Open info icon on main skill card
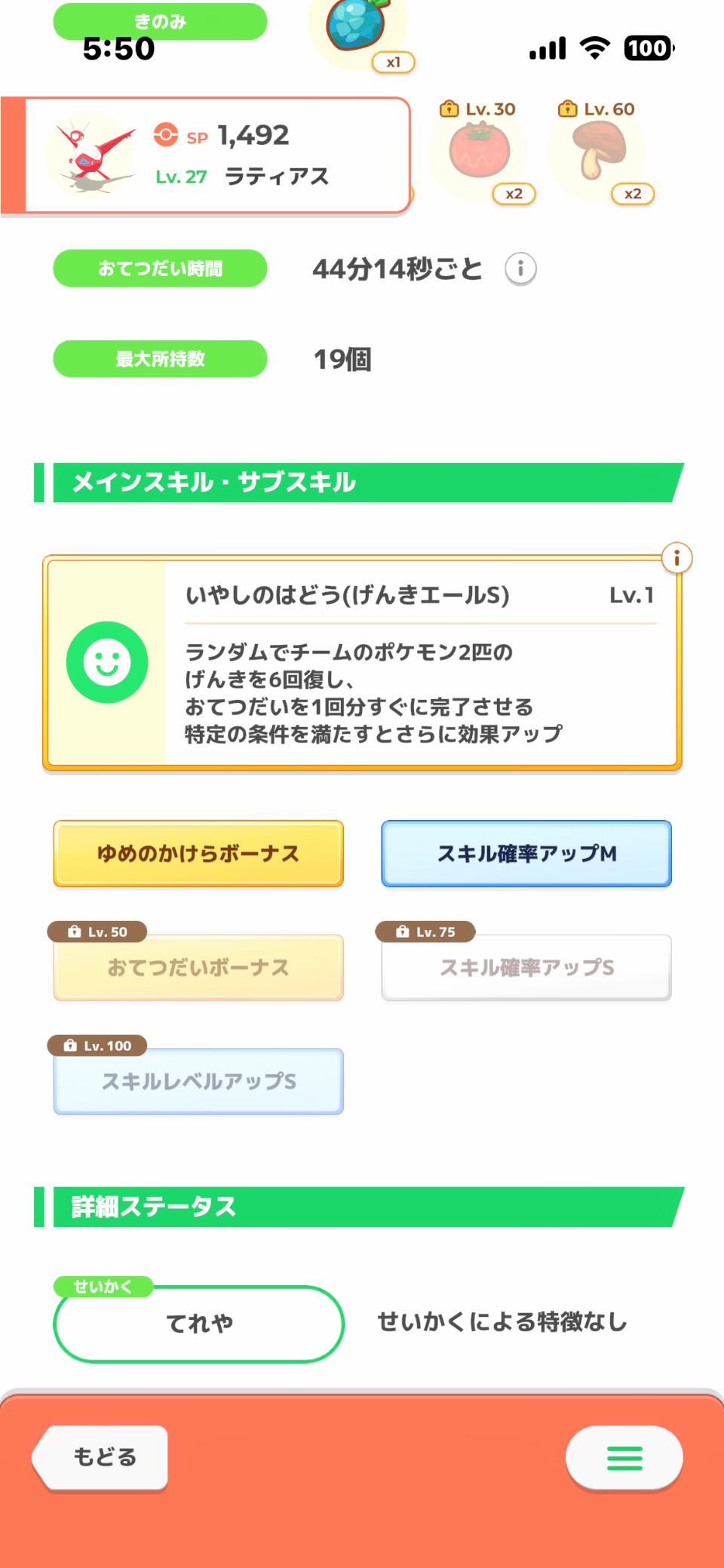This screenshot has height=1568, width=724. (x=676, y=558)
